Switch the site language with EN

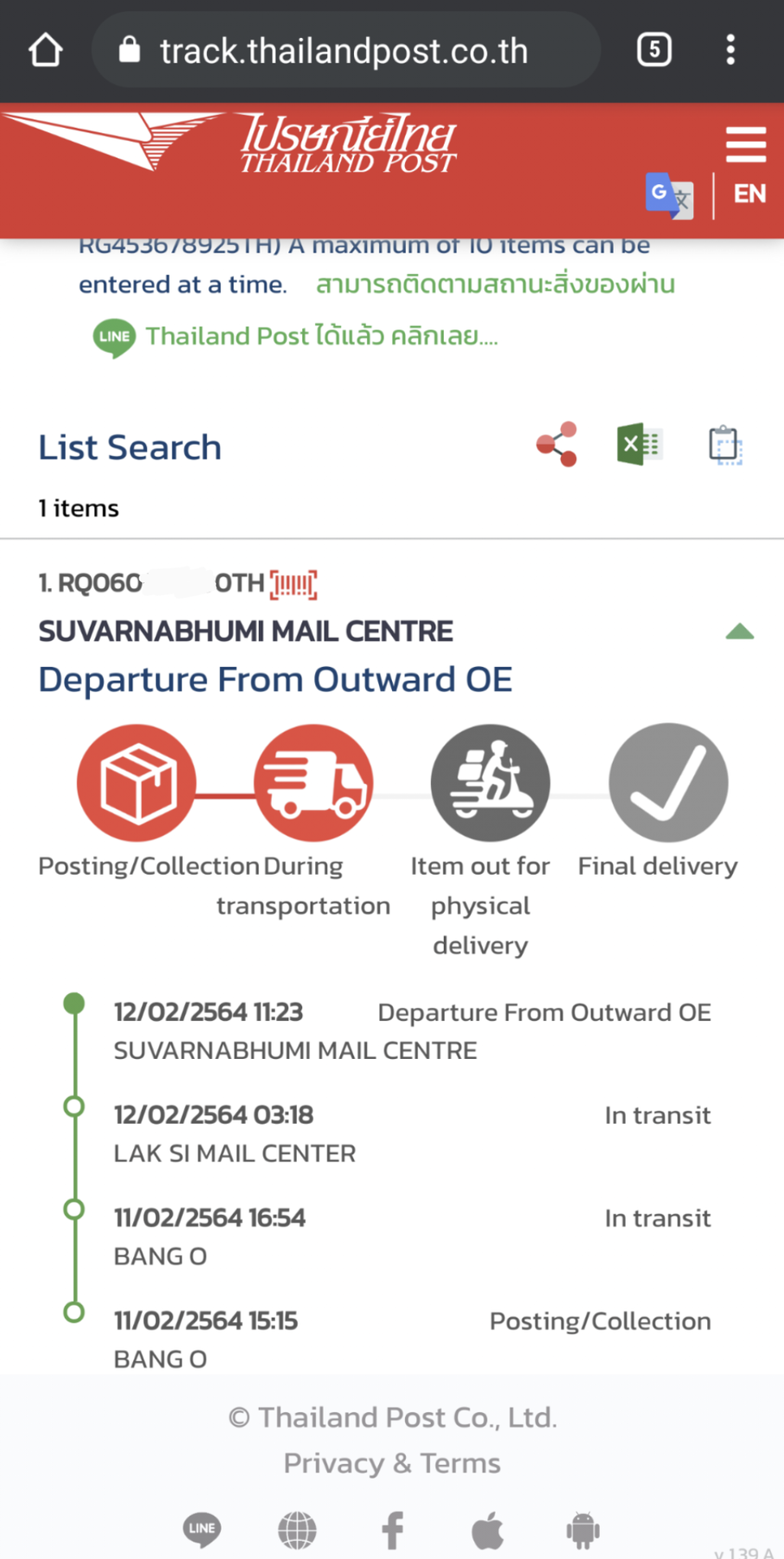(x=749, y=194)
